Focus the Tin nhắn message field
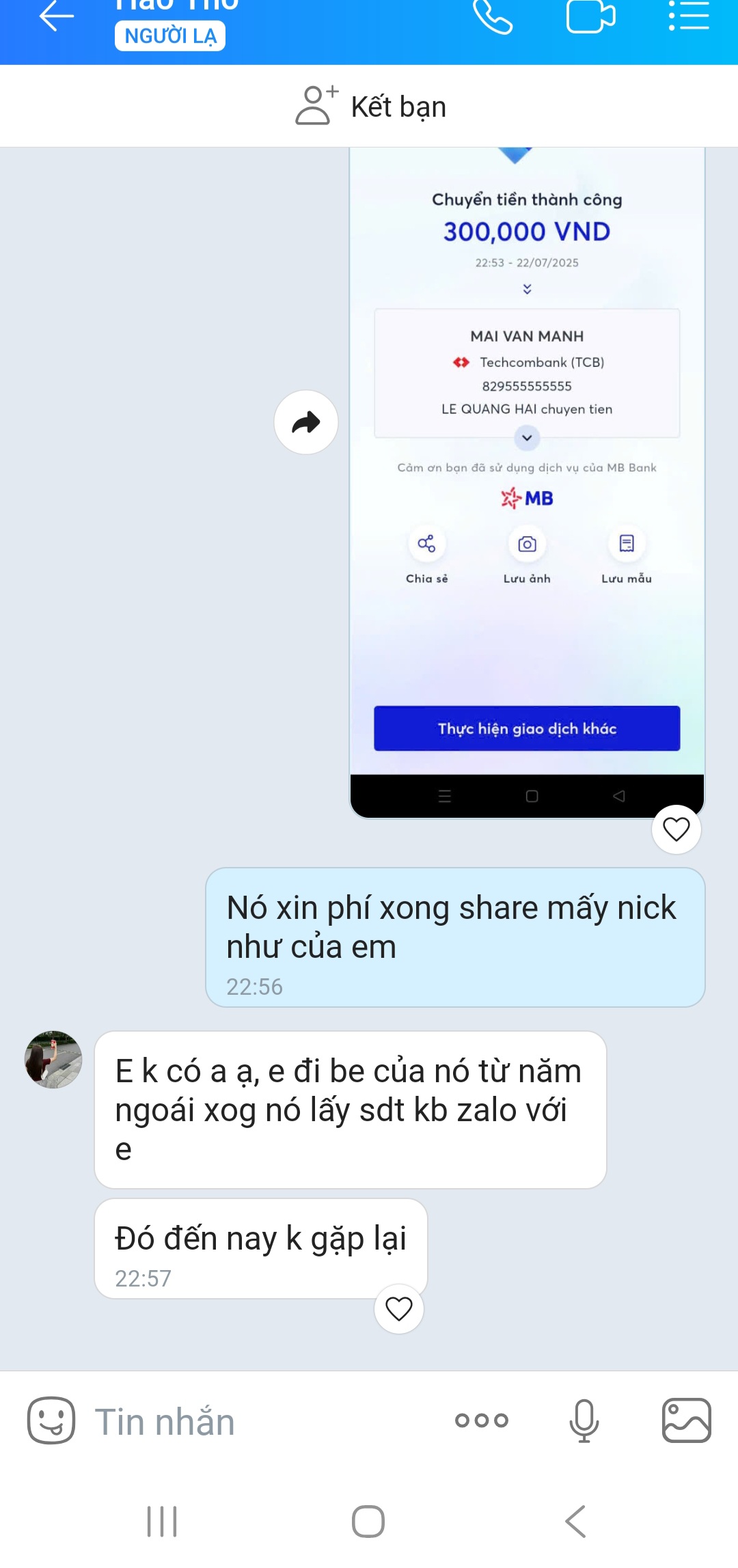Screen dimensions: 738x1568 pyautogui.click(x=260, y=1422)
